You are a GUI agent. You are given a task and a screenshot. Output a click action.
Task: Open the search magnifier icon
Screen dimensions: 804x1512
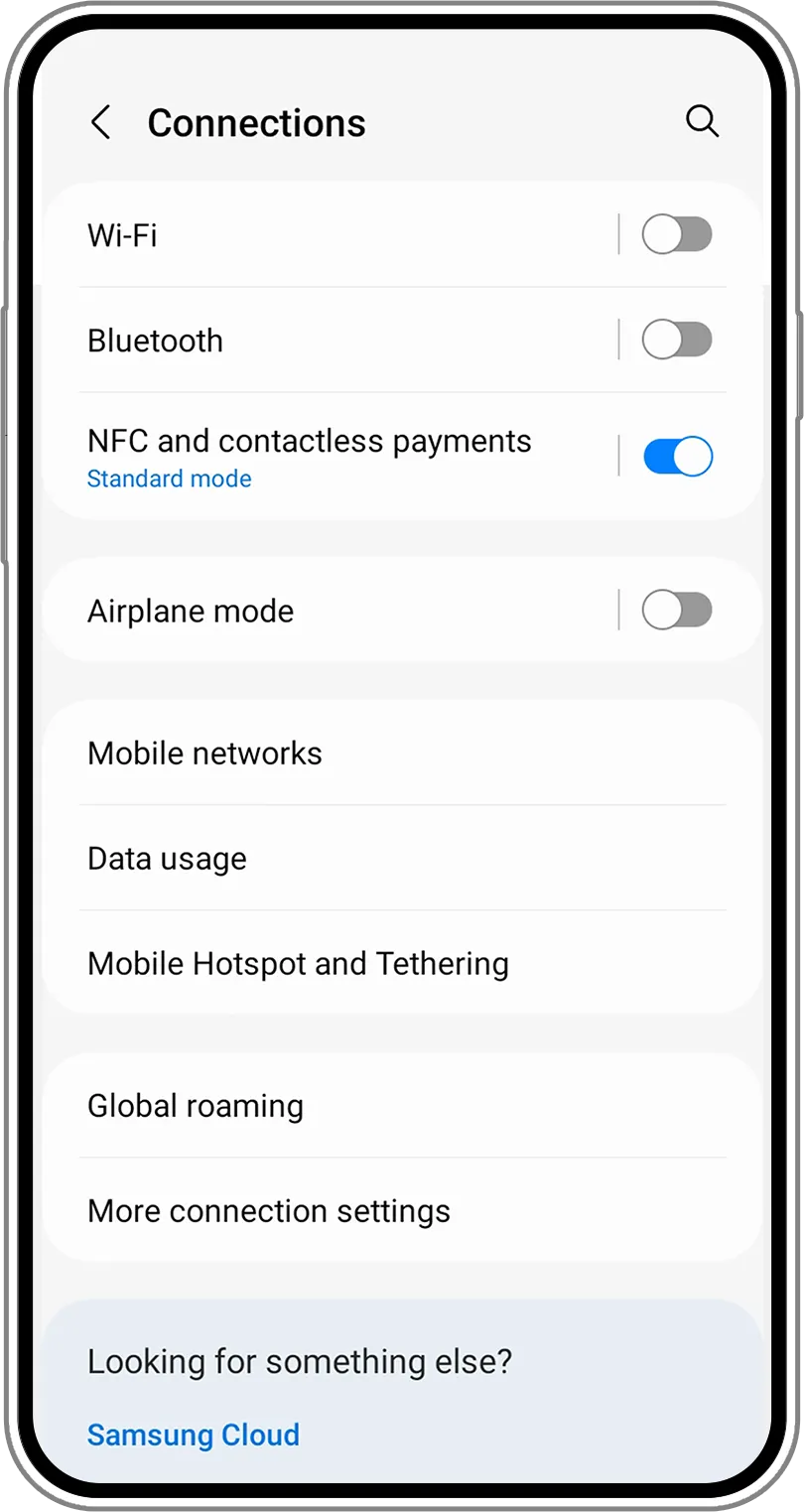click(x=702, y=121)
